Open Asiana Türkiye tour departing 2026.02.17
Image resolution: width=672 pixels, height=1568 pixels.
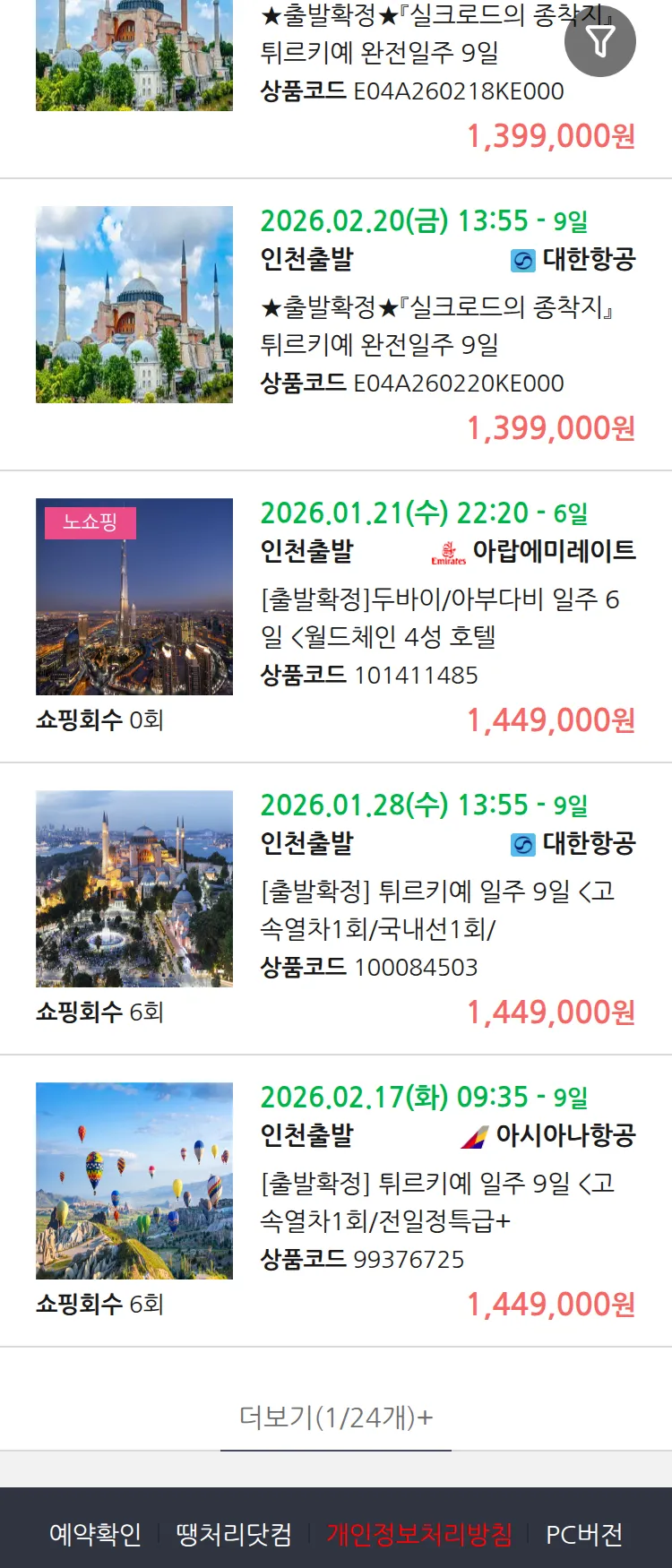437,1202
